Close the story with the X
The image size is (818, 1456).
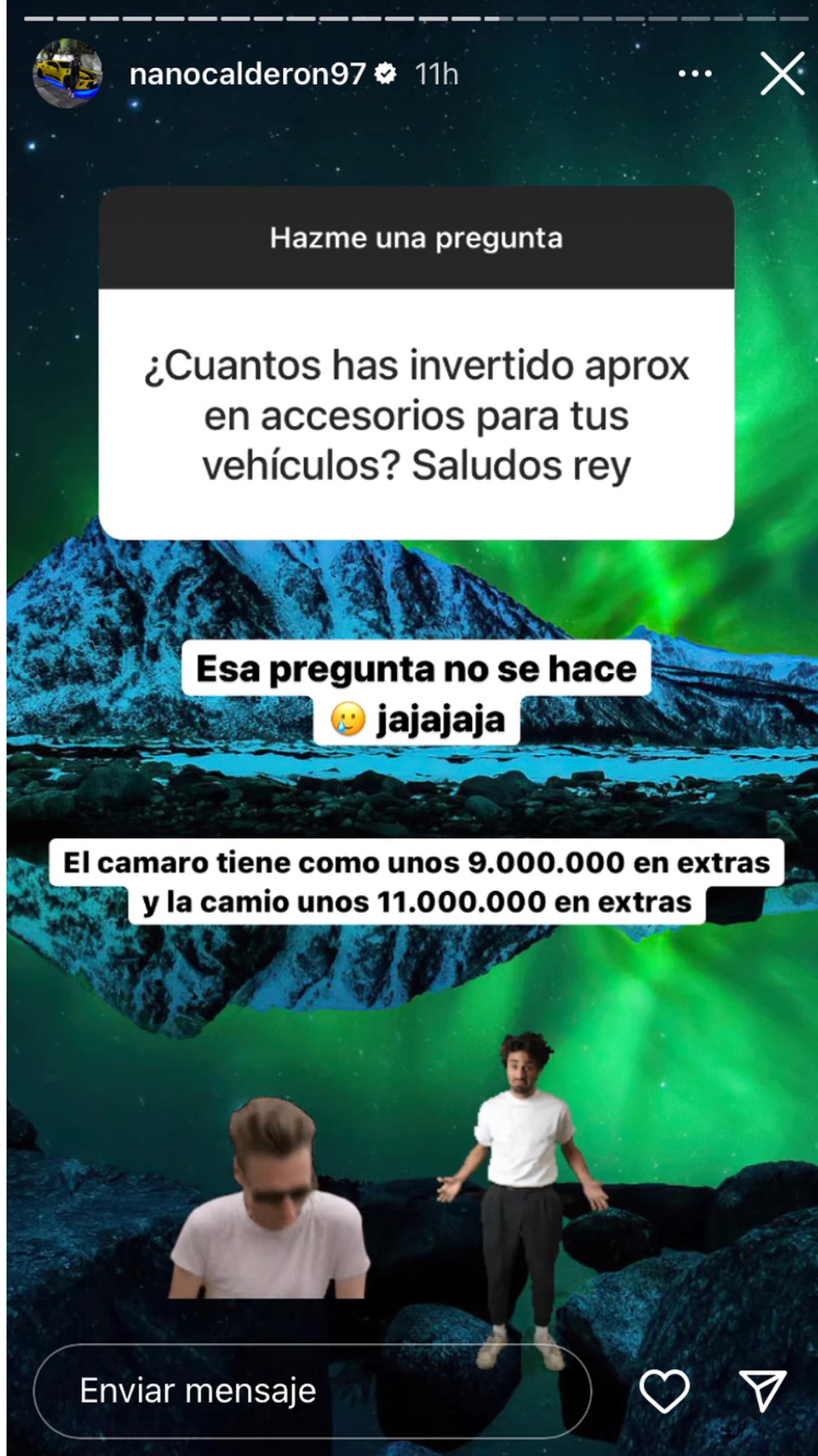click(x=782, y=74)
